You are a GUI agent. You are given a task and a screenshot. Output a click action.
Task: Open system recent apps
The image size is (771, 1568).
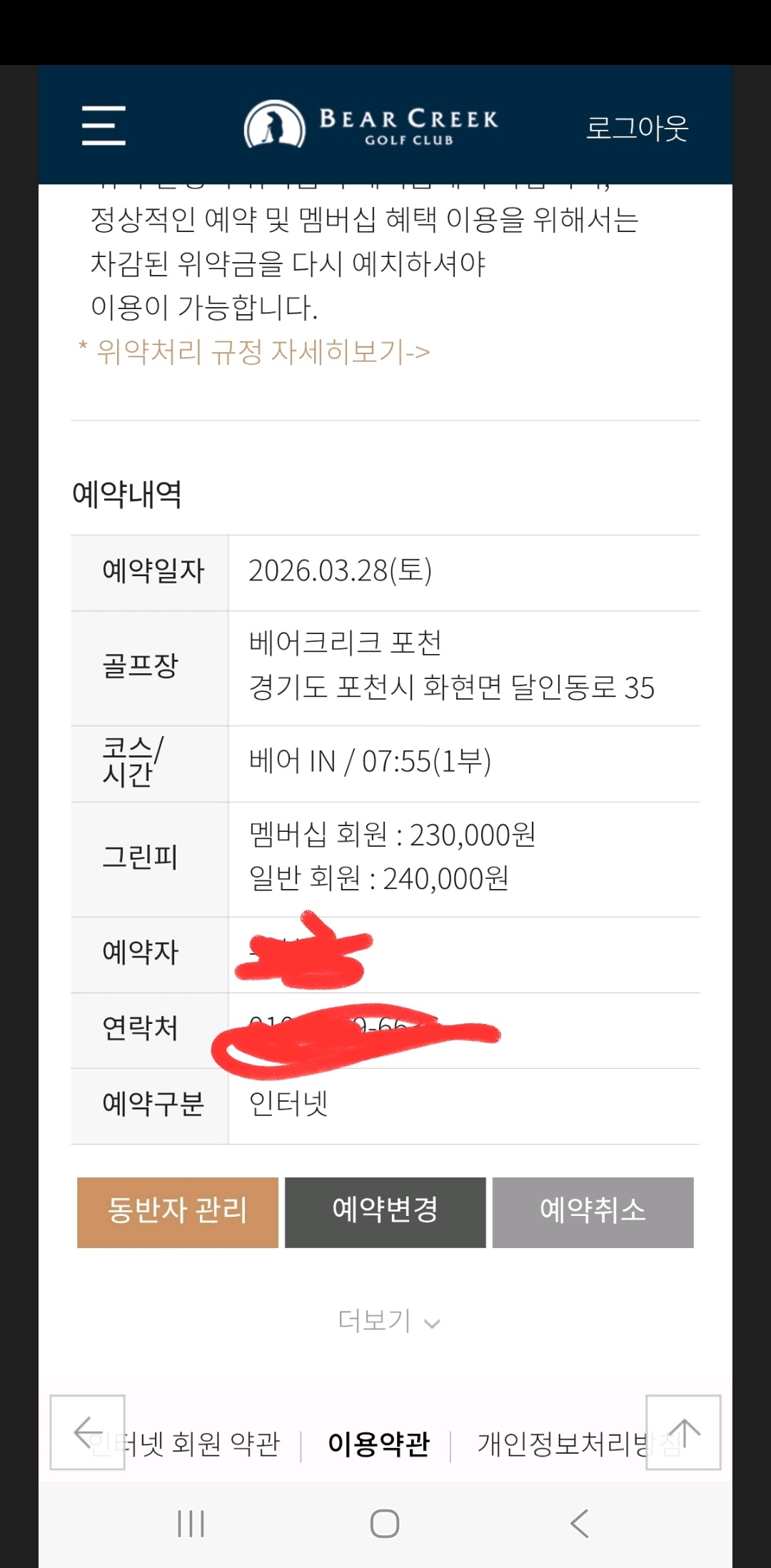click(191, 1523)
